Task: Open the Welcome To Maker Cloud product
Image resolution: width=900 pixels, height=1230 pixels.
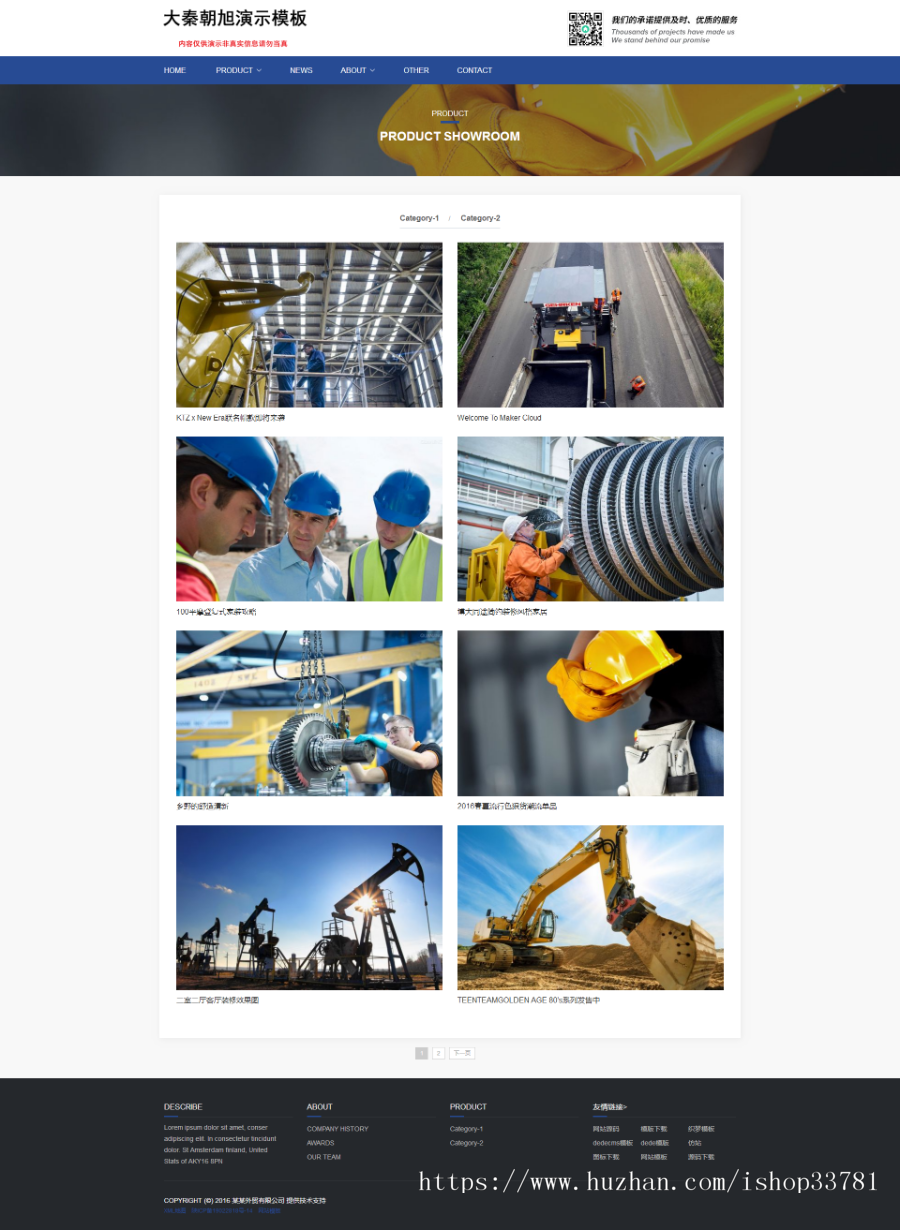Action: [590, 325]
